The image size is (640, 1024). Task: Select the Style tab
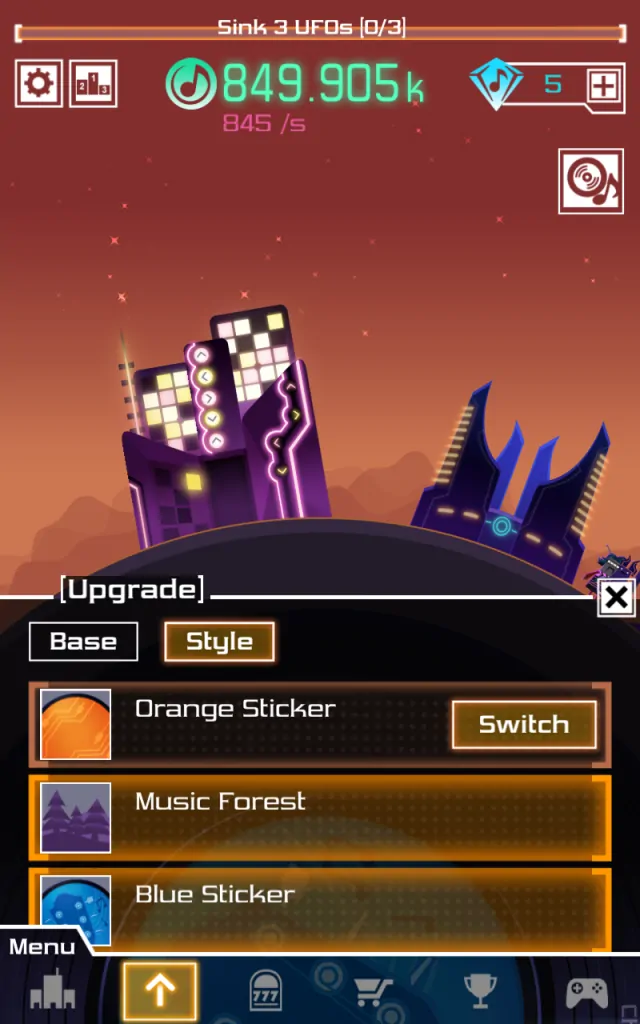[219, 641]
